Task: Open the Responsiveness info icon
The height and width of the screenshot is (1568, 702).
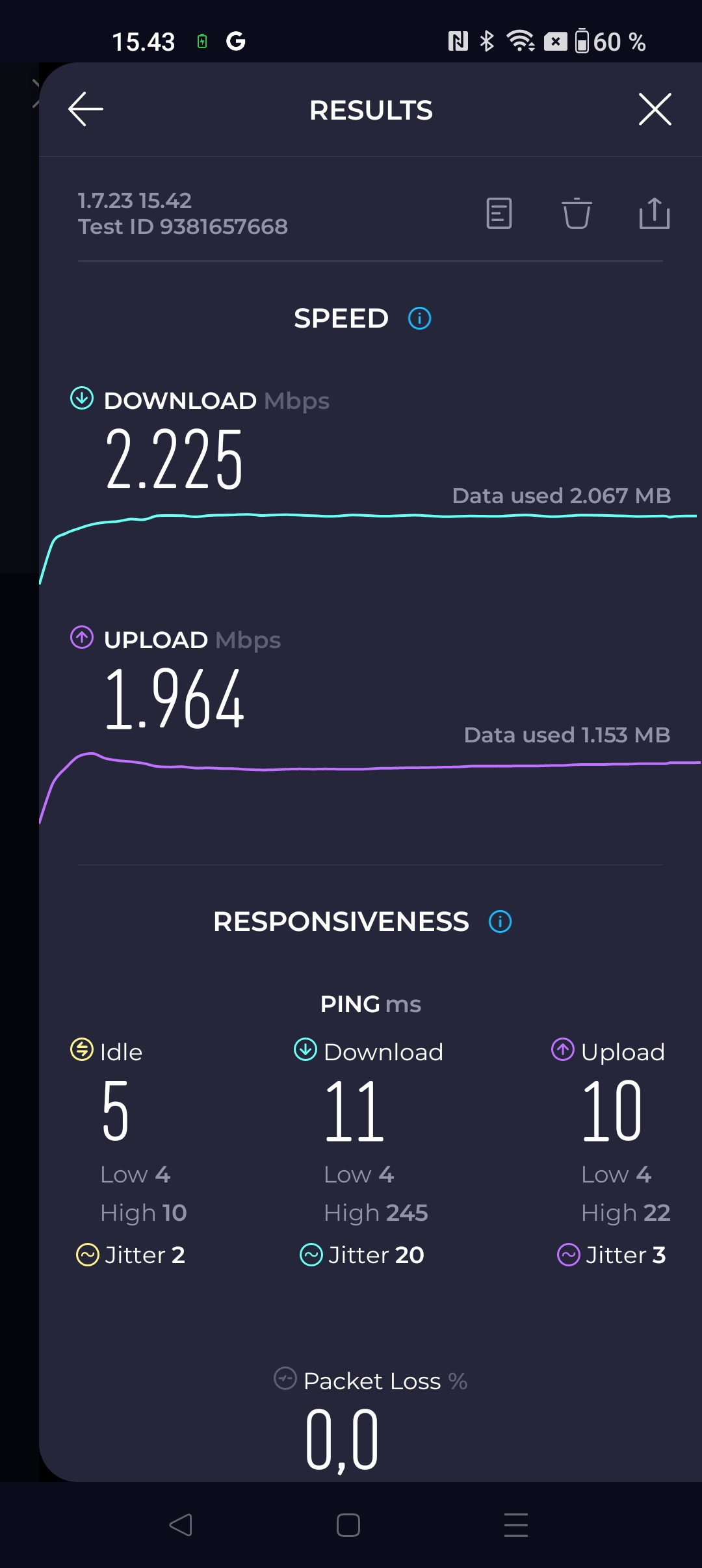Action: (500, 921)
